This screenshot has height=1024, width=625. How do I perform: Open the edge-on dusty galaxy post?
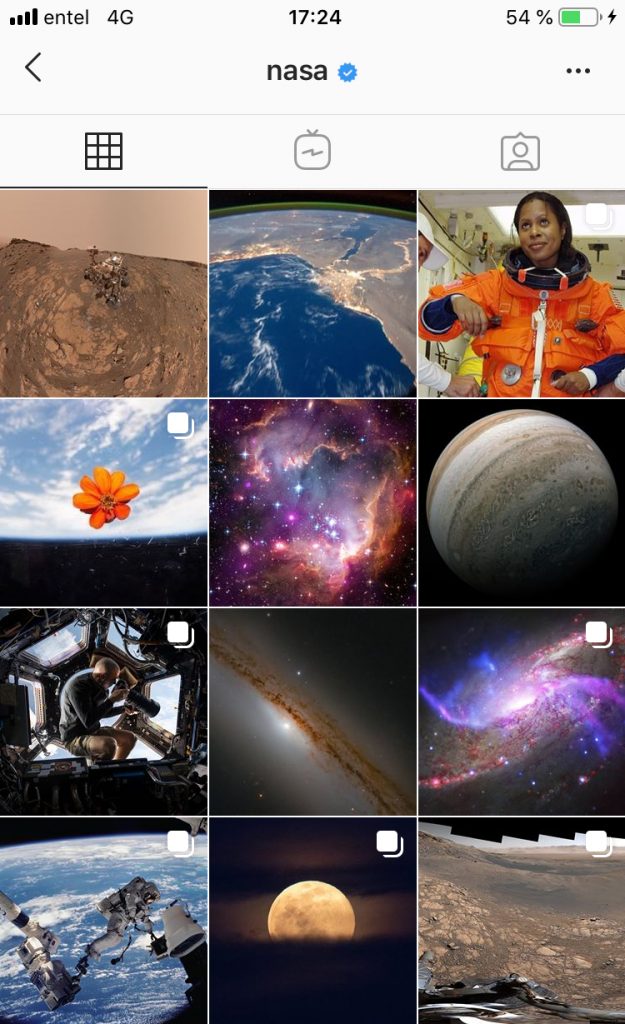tap(312, 711)
